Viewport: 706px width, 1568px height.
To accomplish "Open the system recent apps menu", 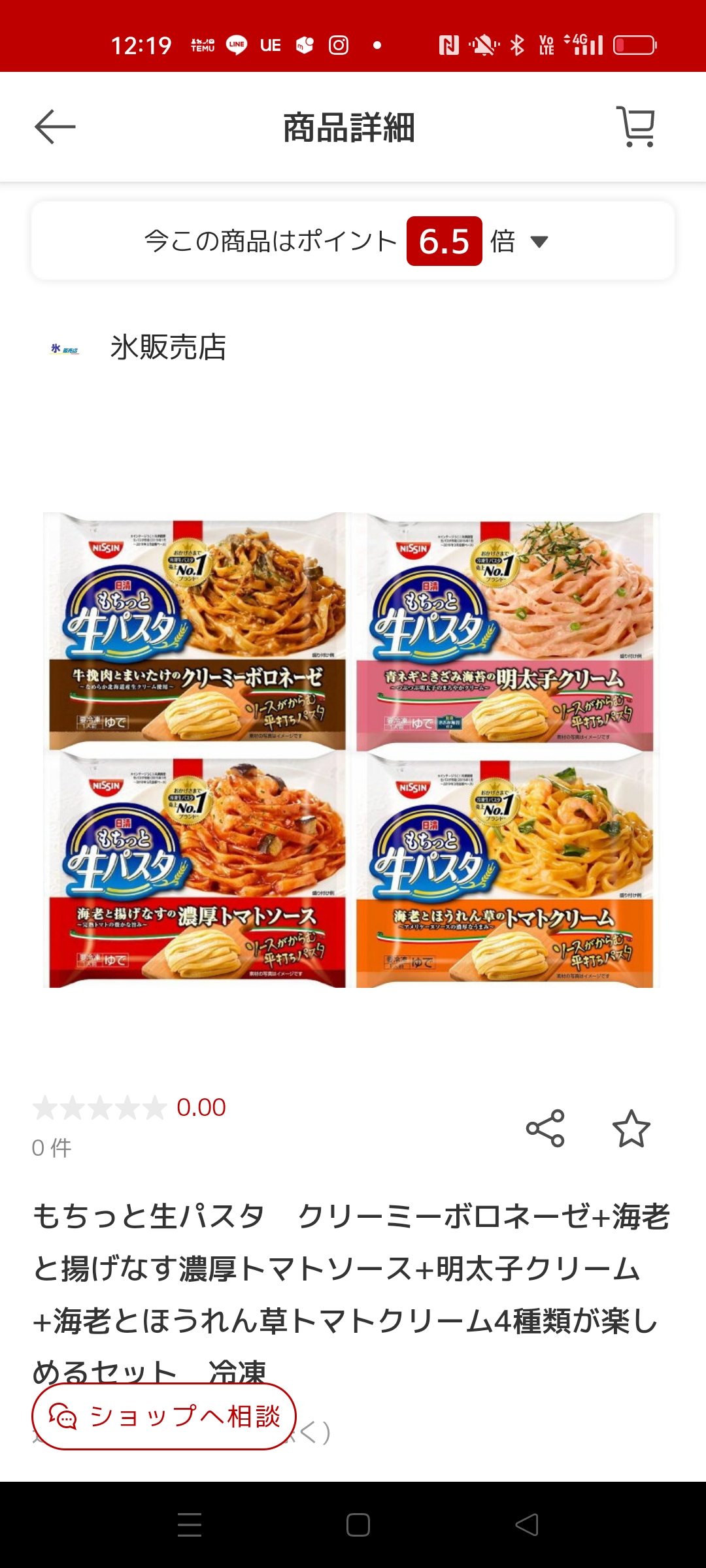I will 190,1524.
